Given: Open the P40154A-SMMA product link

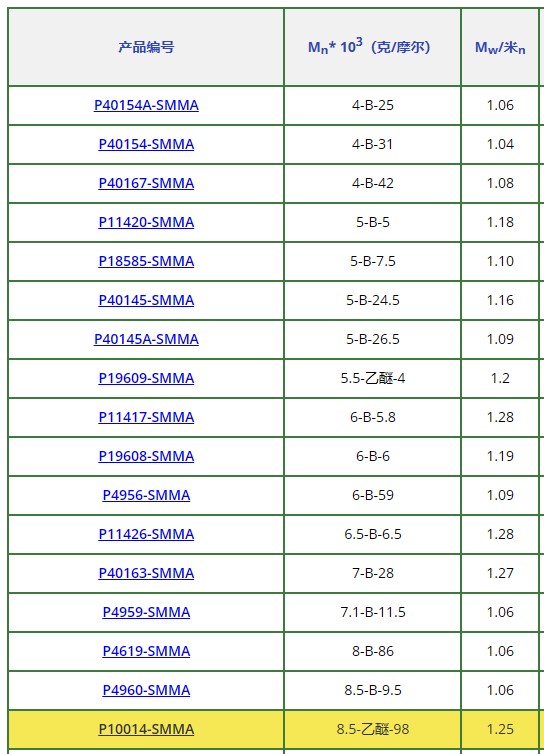Looking at the screenshot, I should pyautogui.click(x=146, y=105).
